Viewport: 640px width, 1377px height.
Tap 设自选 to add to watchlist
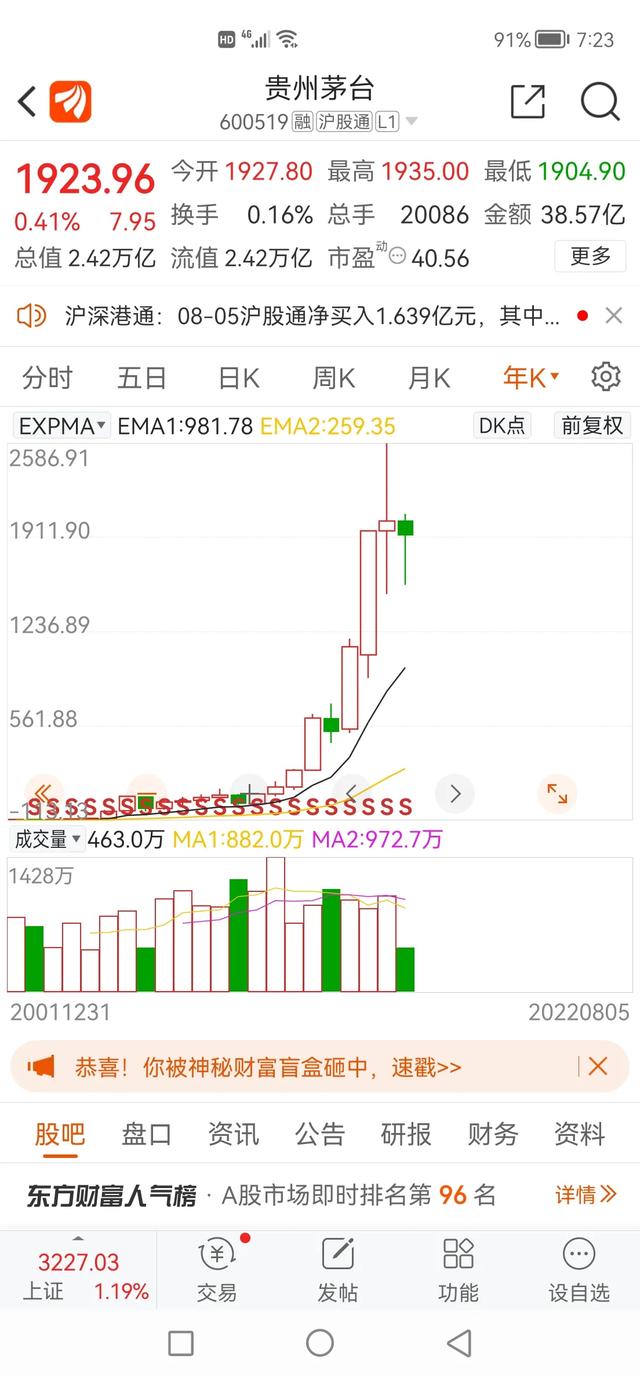coord(579,1268)
